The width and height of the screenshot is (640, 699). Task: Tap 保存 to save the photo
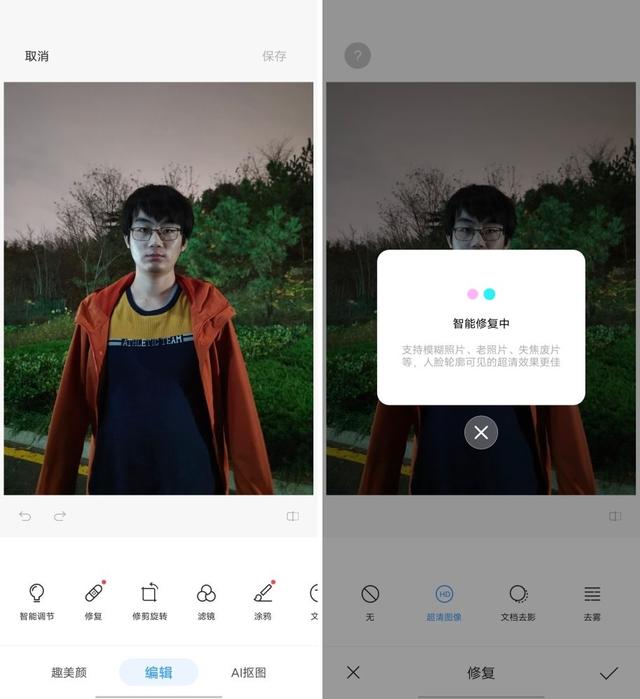point(274,56)
